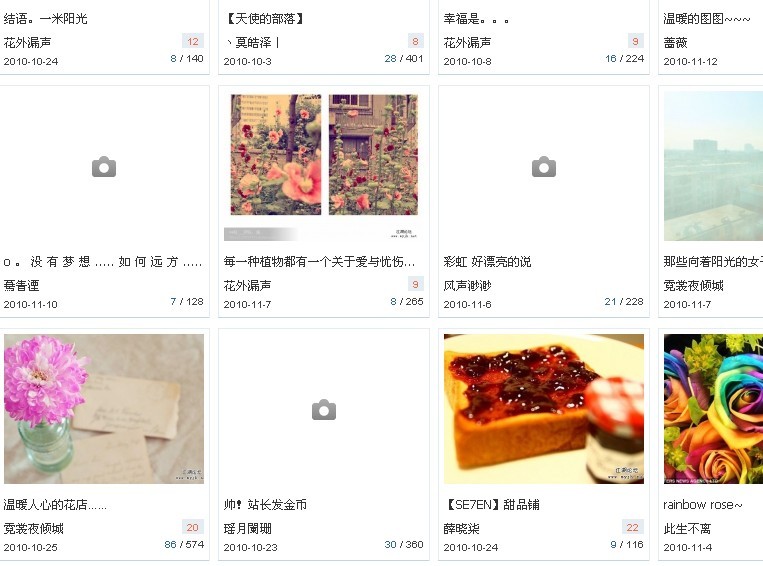Open the placeholder image for 彩虹 好漂亮的说
Viewport: 763px width, 566px height.
coord(544,167)
